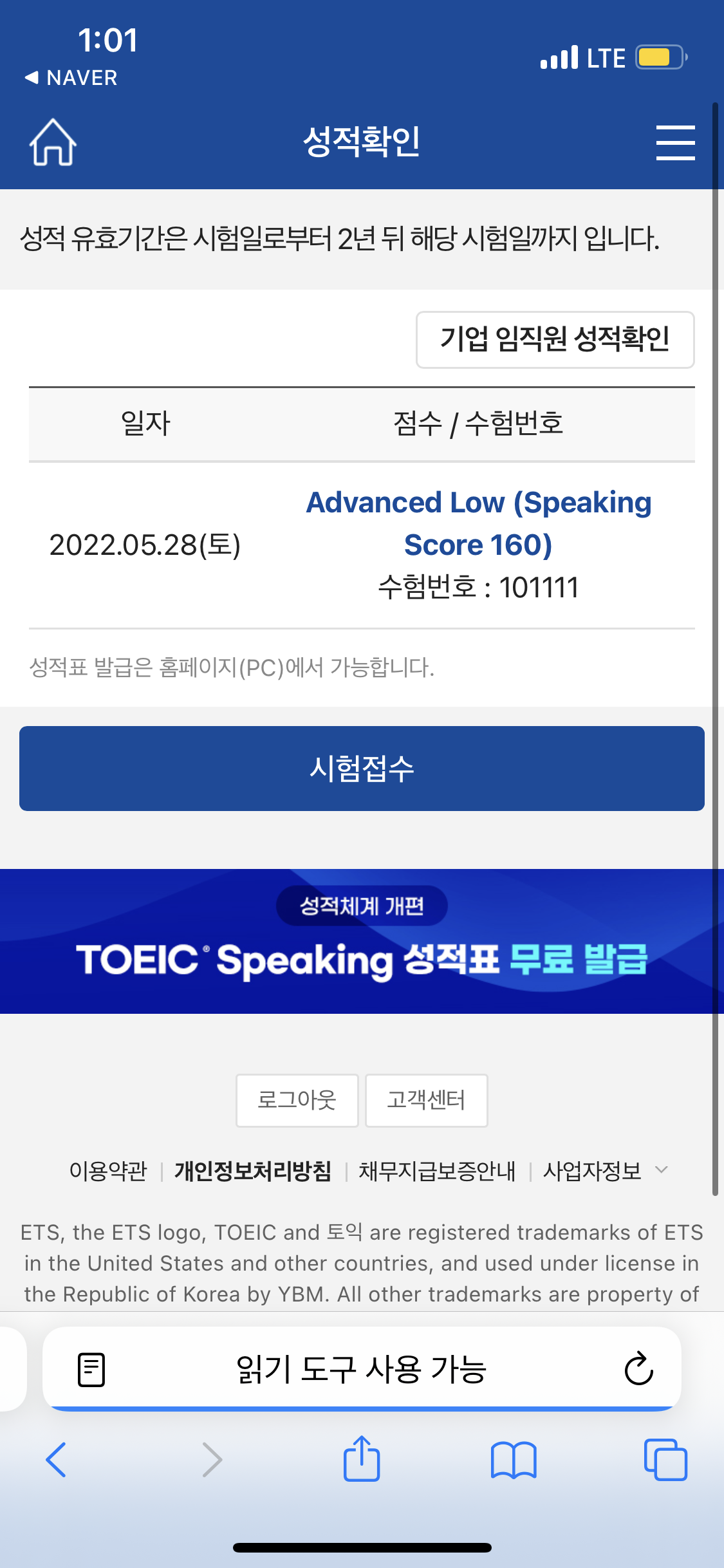Open Safari bookmarks
724x1568 pixels.
coord(513,1459)
